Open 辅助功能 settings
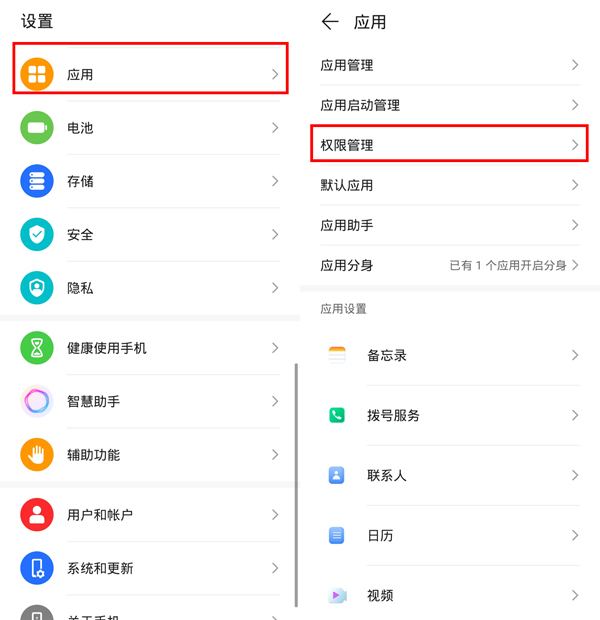Image resolution: width=600 pixels, height=620 pixels. 150,455
